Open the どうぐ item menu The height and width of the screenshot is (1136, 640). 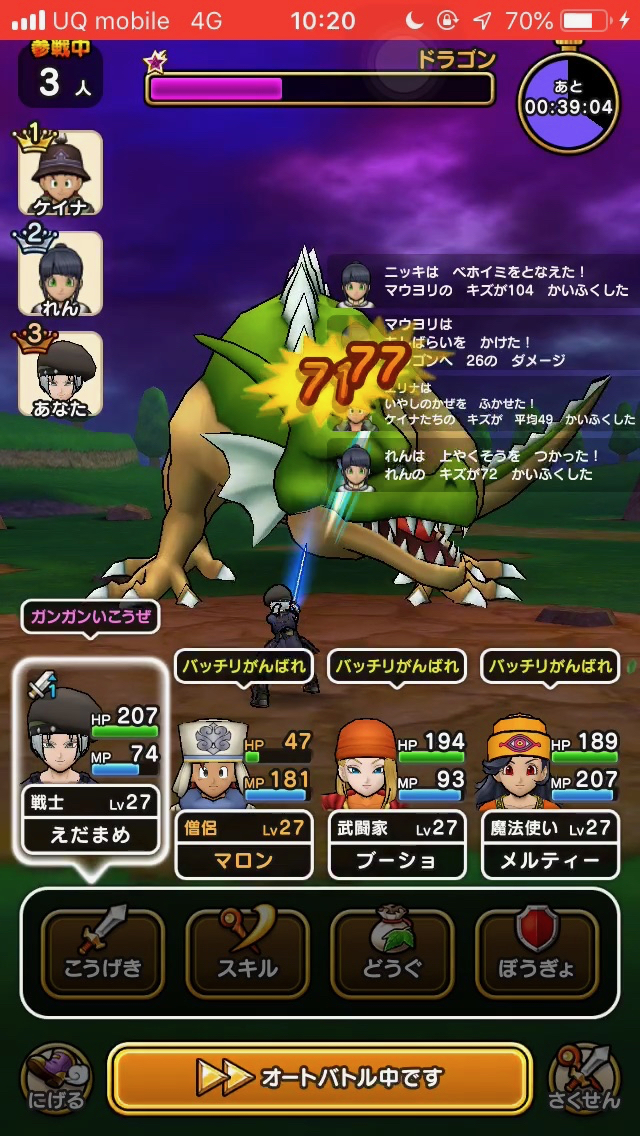(392, 953)
